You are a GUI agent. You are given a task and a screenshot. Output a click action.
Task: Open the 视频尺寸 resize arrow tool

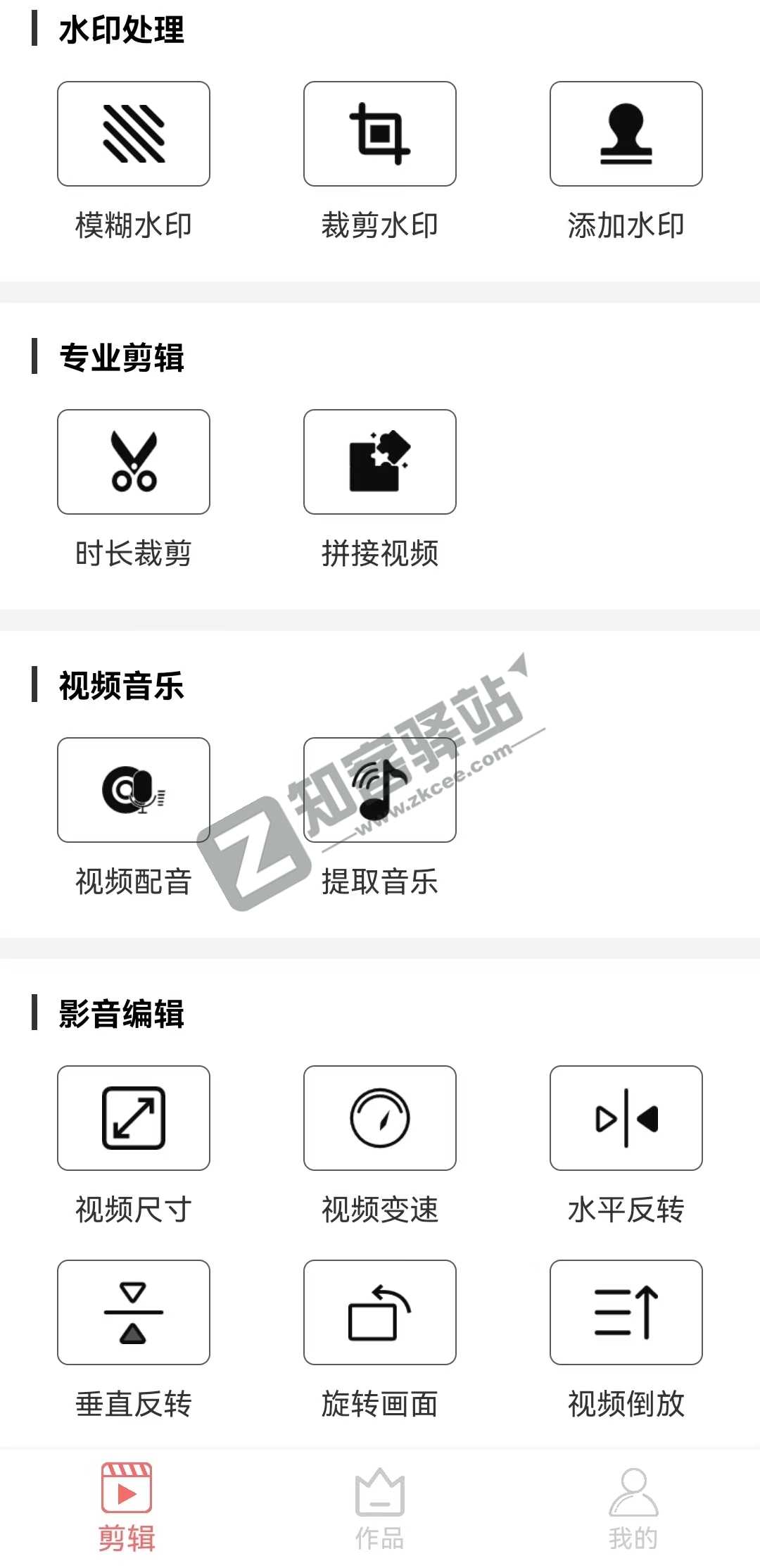click(x=134, y=1118)
